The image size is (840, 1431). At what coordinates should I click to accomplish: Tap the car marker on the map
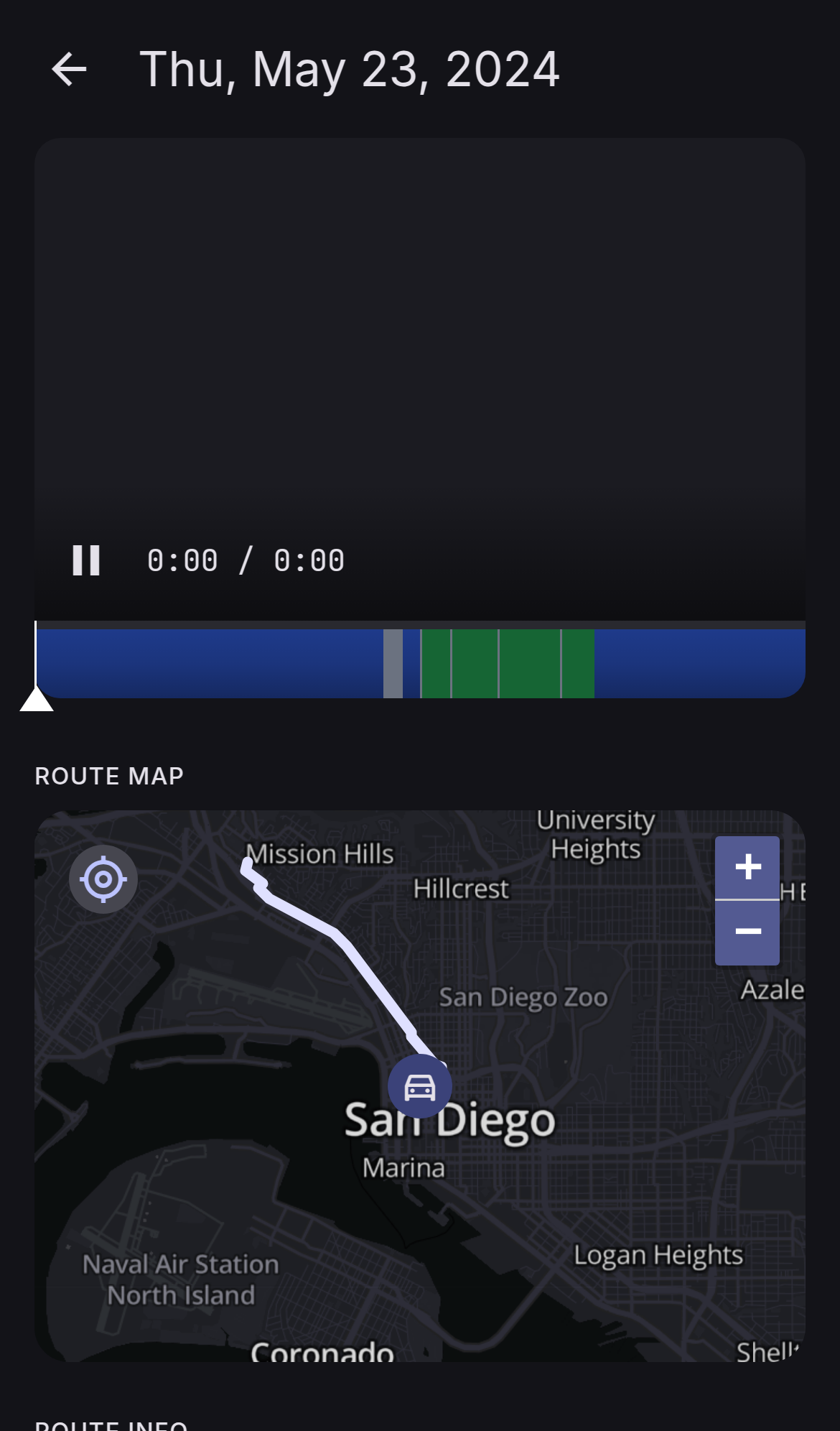click(x=420, y=1086)
